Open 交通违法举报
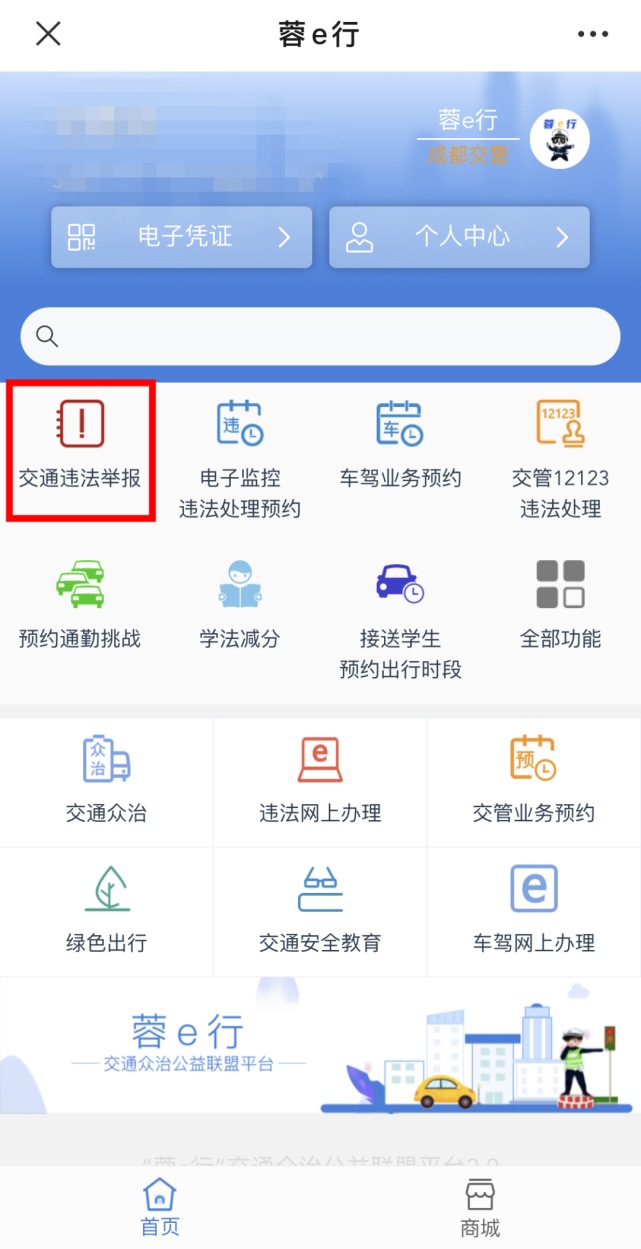Viewport: 641px width, 1249px height. tap(80, 449)
